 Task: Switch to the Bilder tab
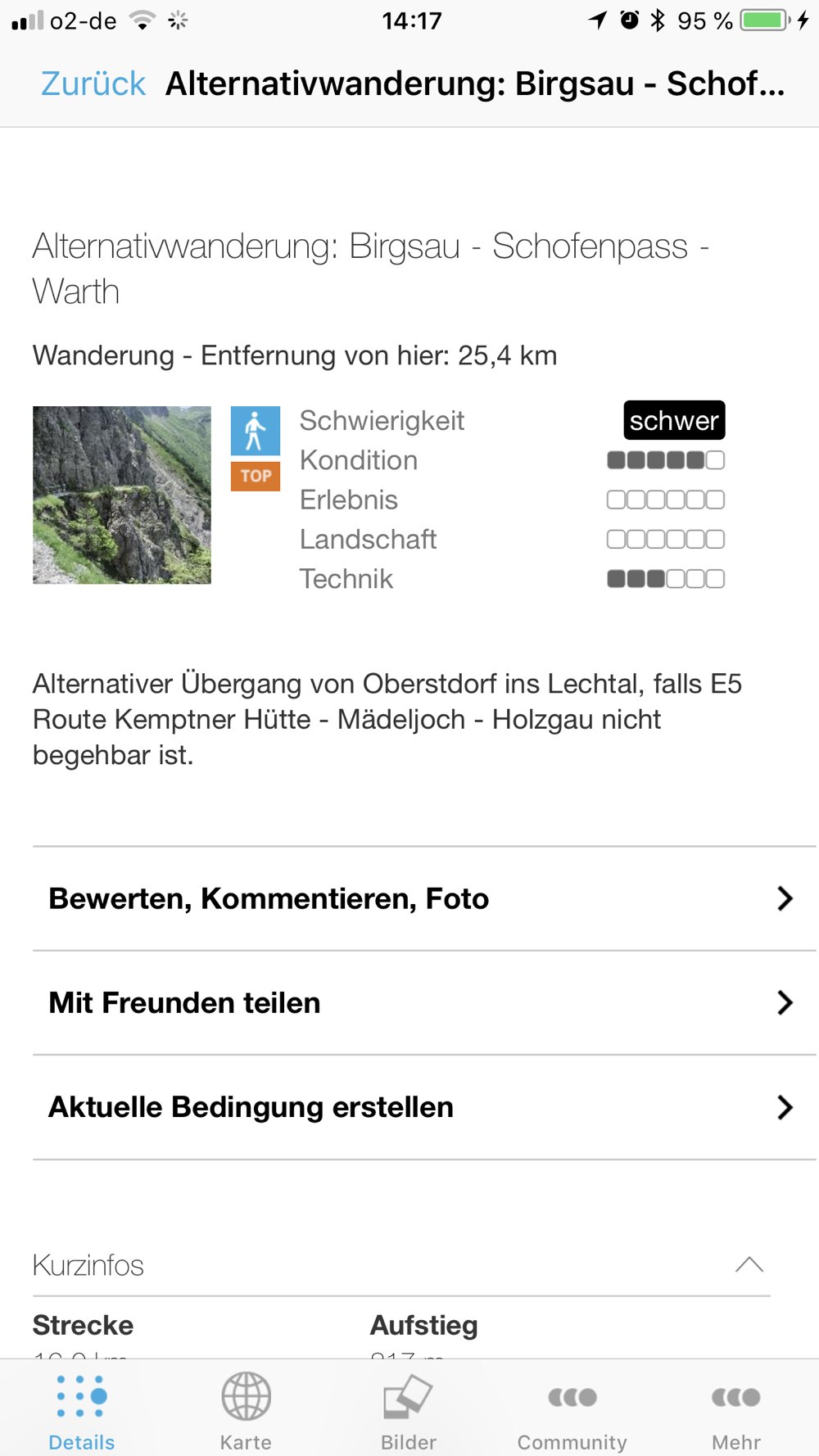[x=409, y=1410]
